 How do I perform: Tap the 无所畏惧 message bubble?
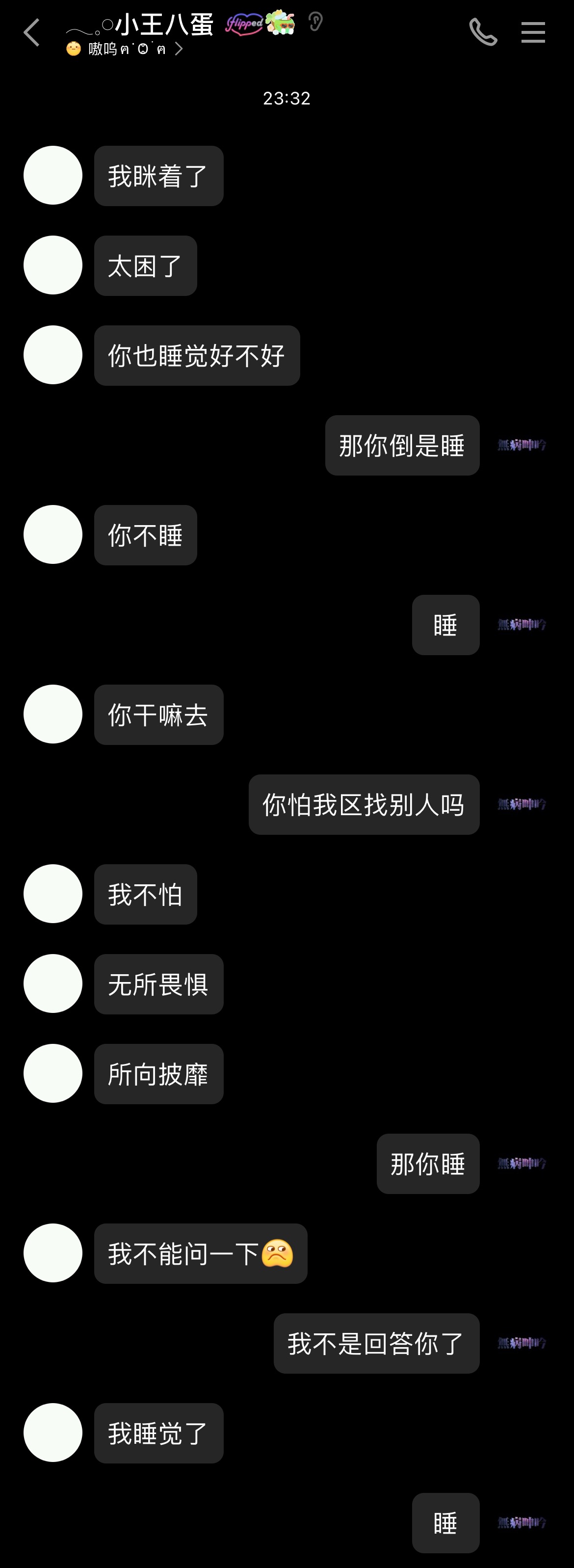[x=158, y=984]
